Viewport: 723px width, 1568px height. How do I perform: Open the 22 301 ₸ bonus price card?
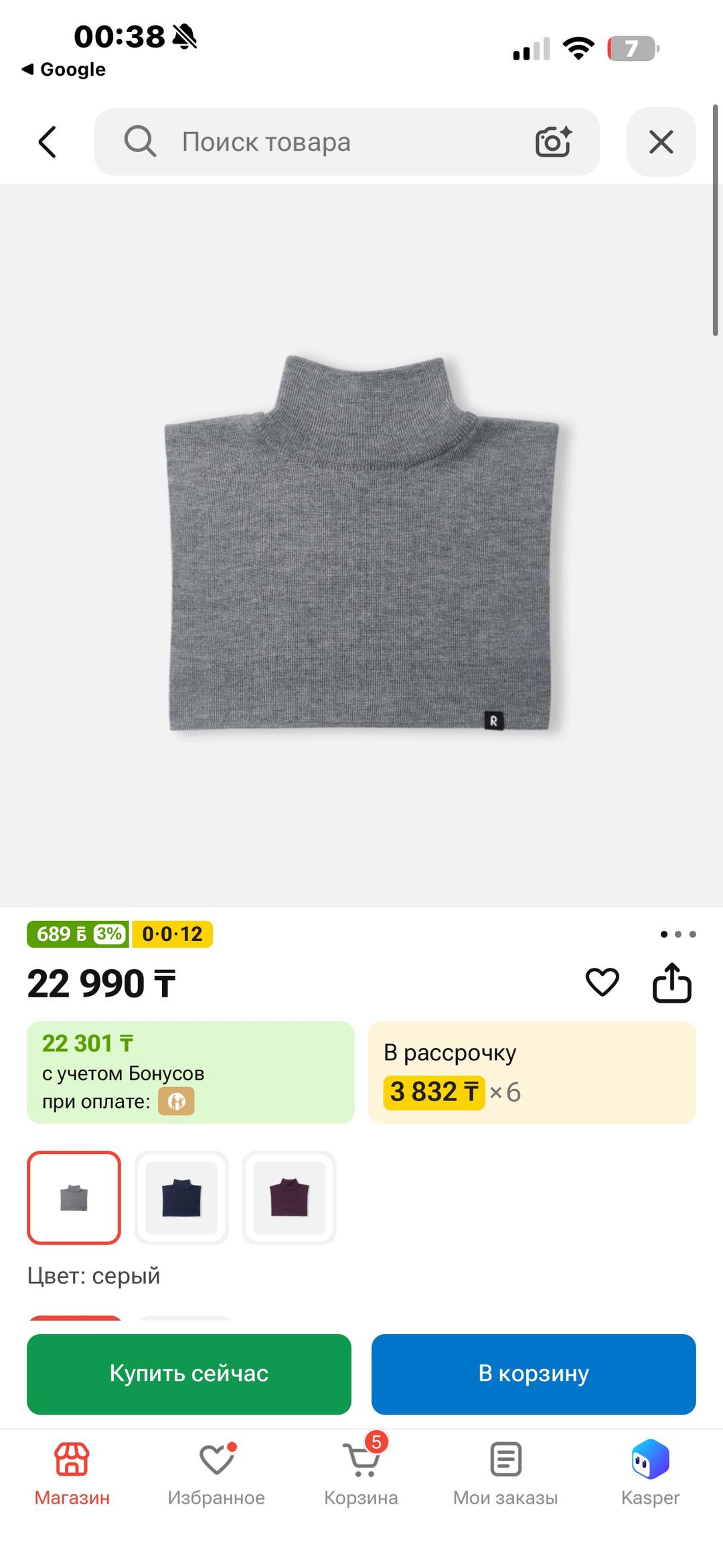coord(191,1072)
